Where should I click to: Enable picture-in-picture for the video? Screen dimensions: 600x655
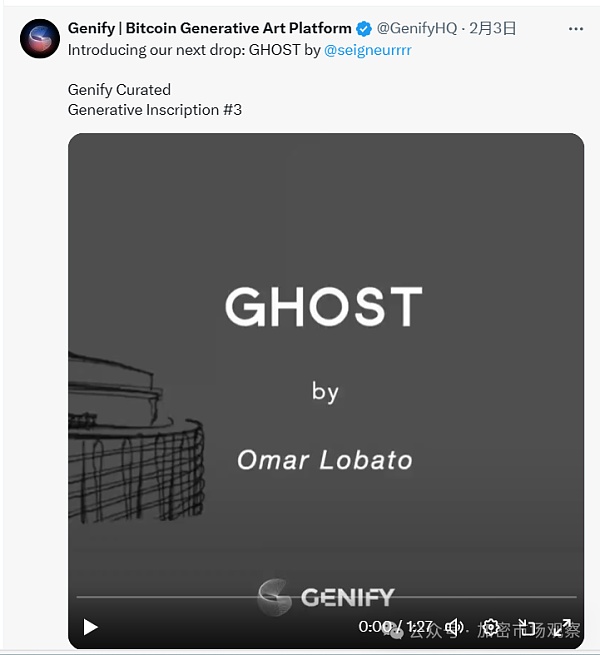527,627
